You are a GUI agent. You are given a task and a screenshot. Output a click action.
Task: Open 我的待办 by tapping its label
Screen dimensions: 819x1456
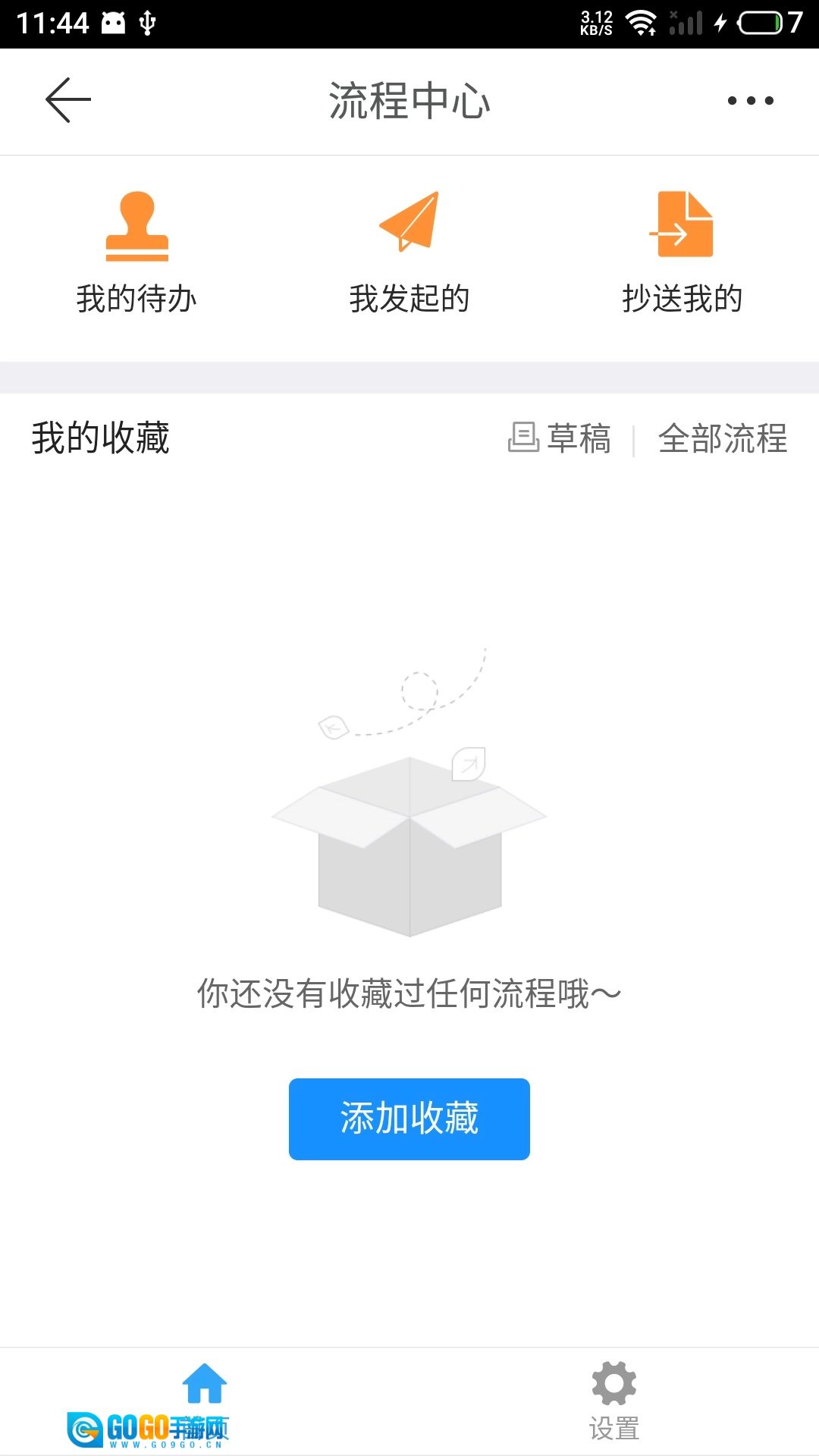click(136, 298)
